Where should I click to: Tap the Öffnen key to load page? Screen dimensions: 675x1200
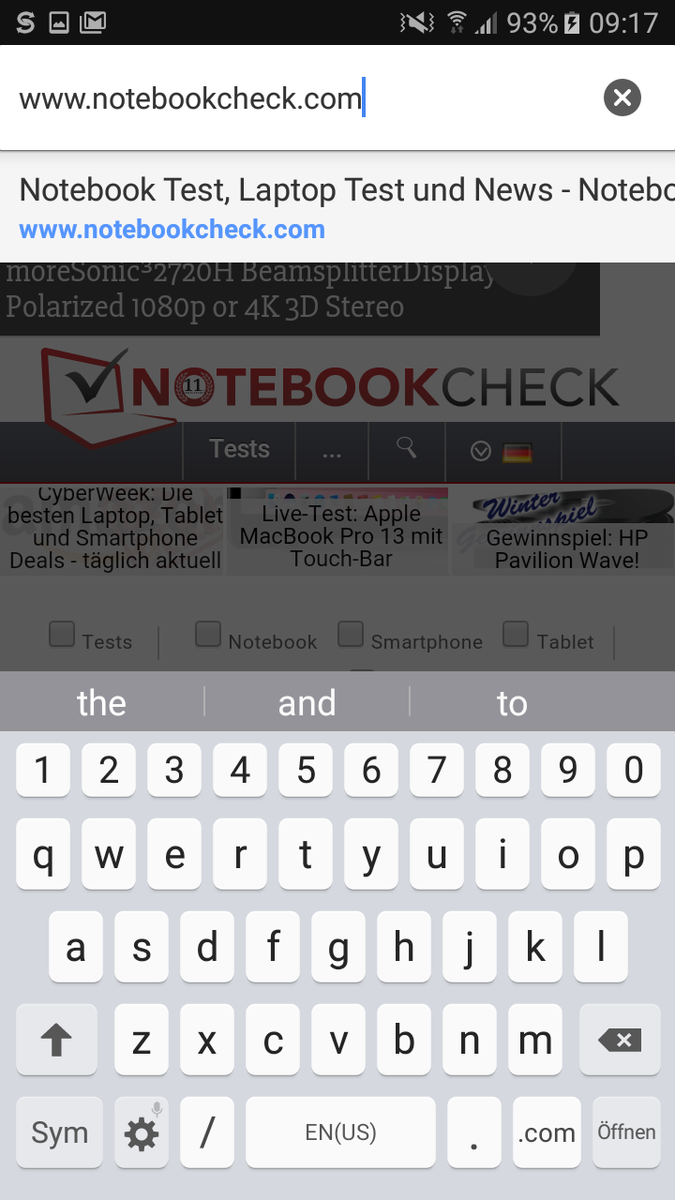point(627,1132)
